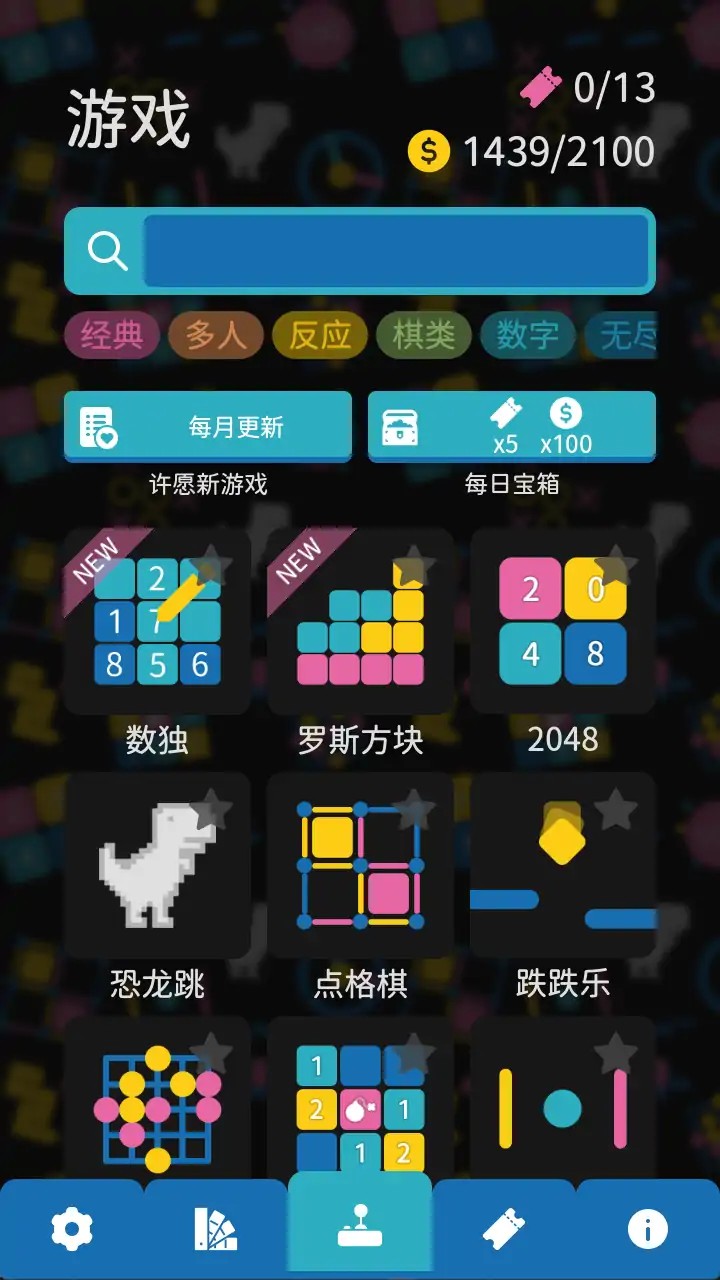
Task: Mark 恐龙跳 as favorite with its star
Action: click(210, 810)
